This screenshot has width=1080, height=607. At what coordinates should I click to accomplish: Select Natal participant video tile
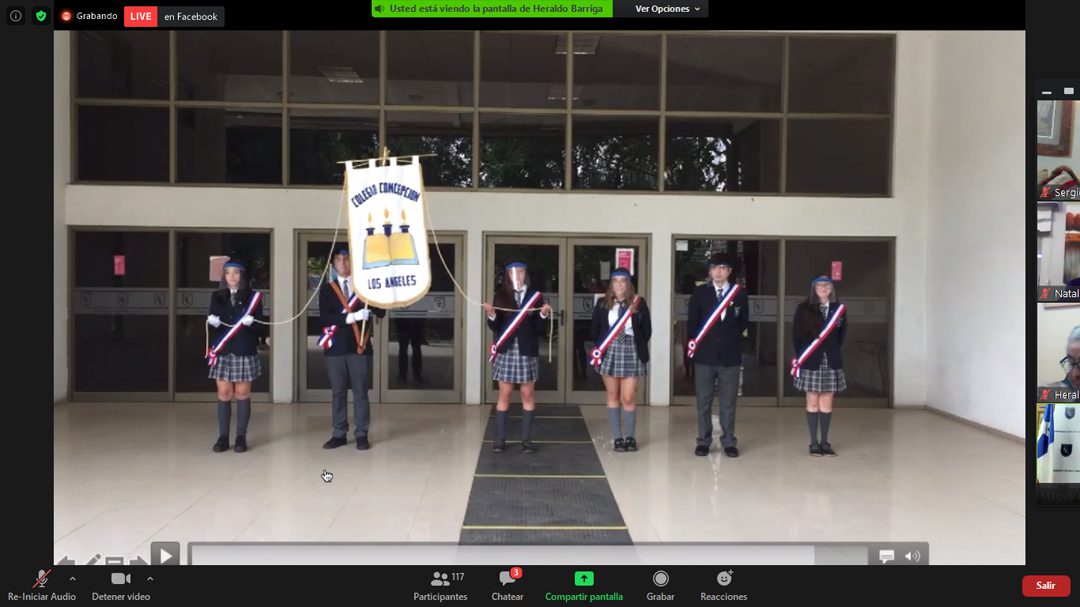(x=1058, y=250)
